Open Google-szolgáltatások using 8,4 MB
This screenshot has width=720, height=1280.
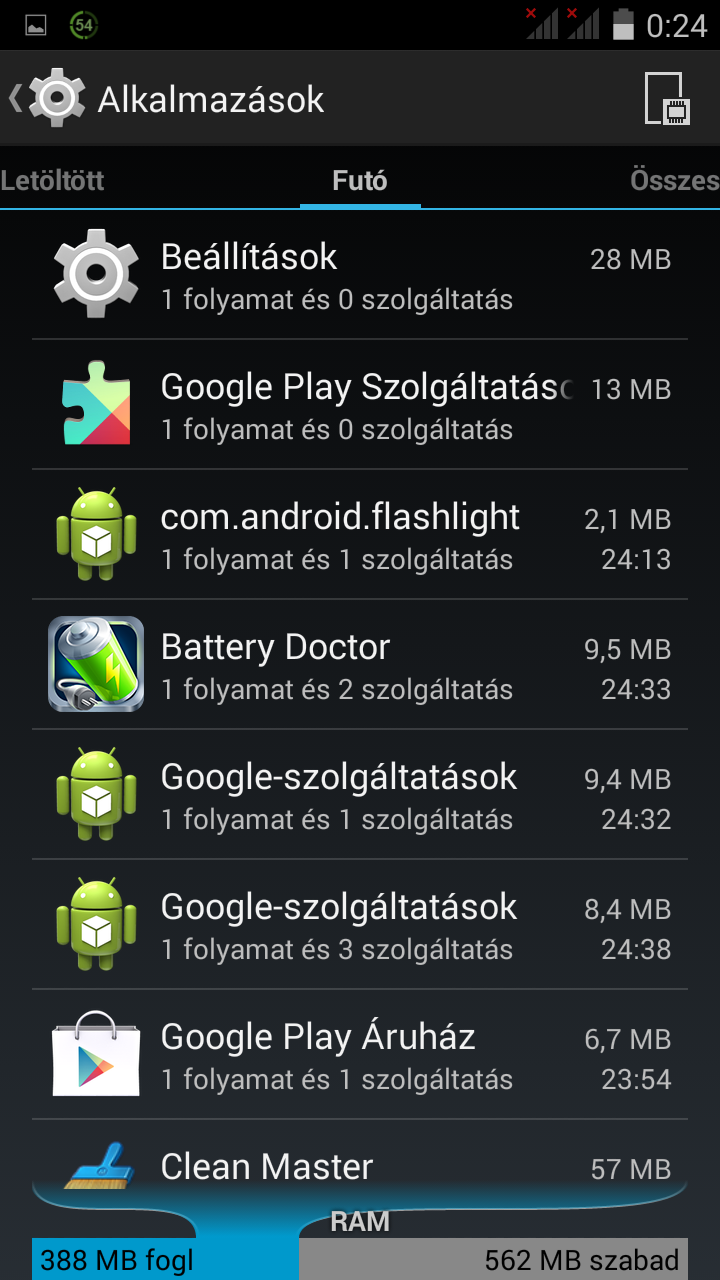[360, 925]
